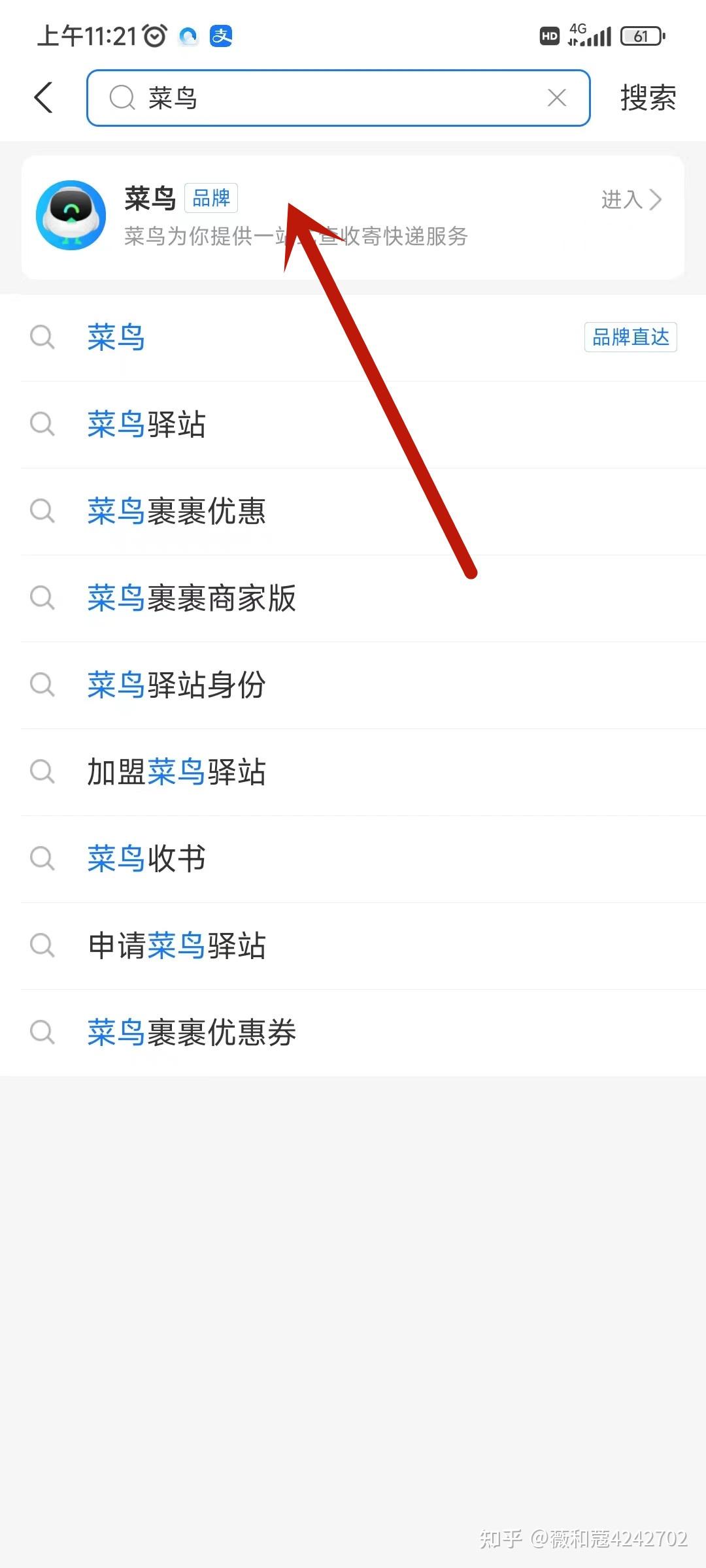Select the 菜鸟 品牌直达 suggestion
The height and width of the screenshot is (1568, 706).
click(x=353, y=338)
